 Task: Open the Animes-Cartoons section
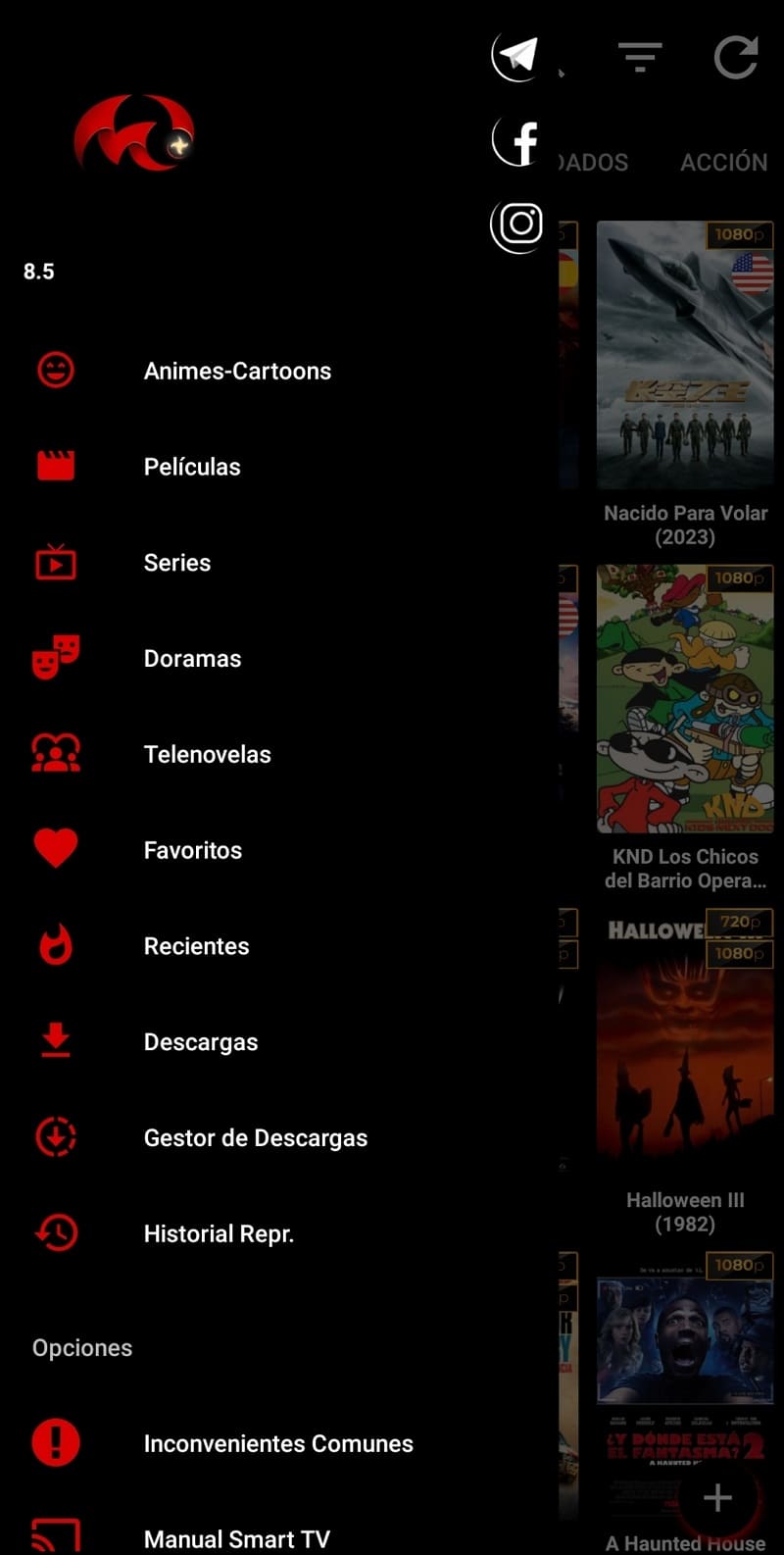click(238, 371)
